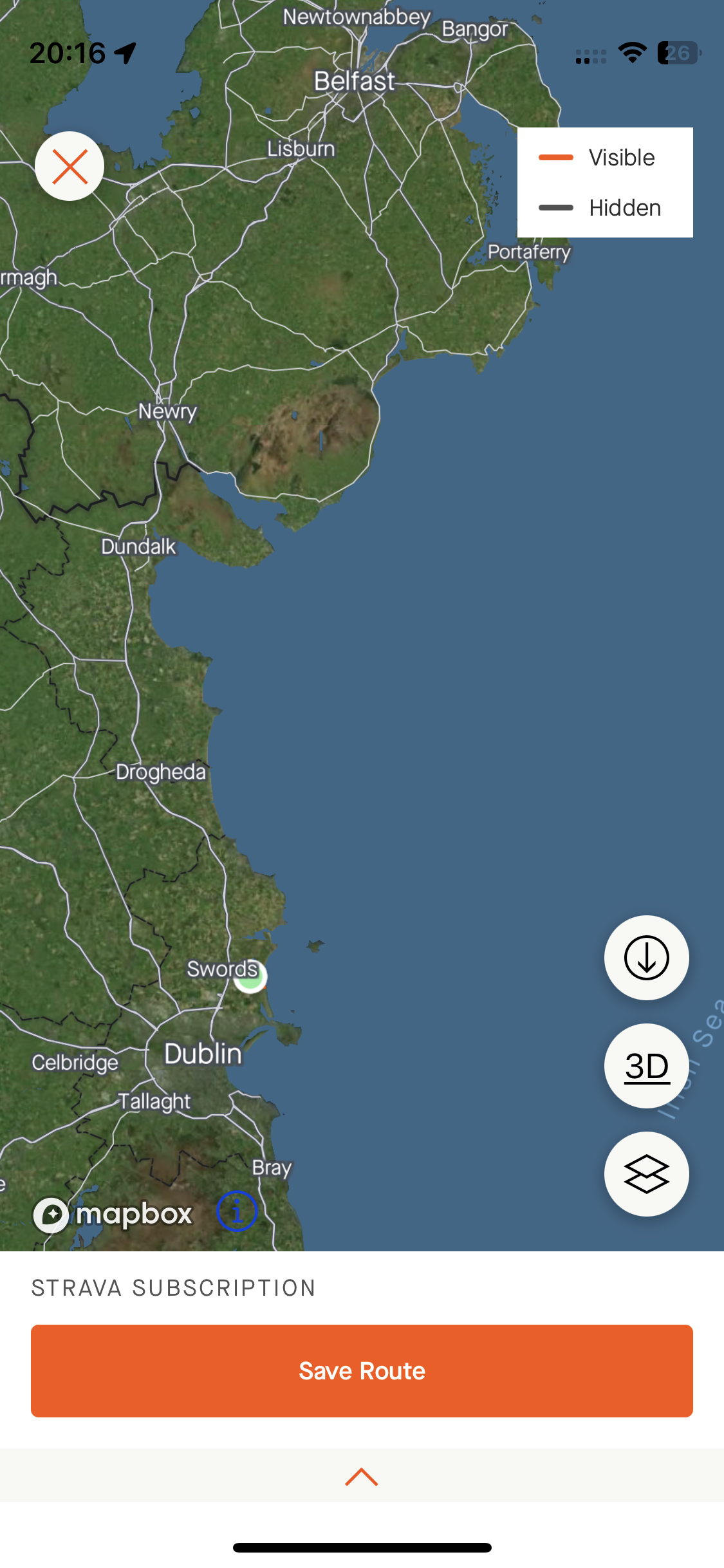The image size is (724, 1568).
Task: Open Mapbox attribution info icon
Action: pos(237,1211)
